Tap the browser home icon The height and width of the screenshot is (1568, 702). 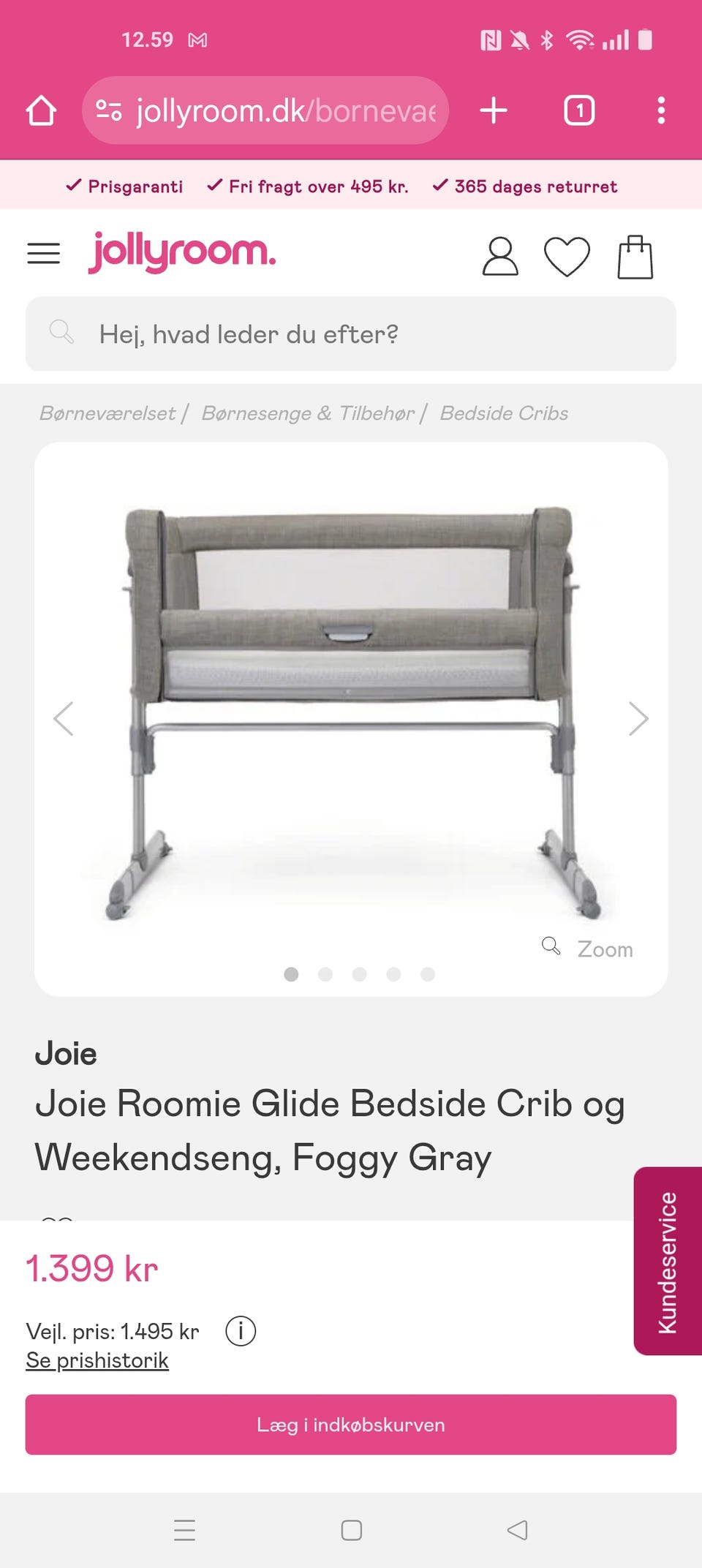[42, 110]
